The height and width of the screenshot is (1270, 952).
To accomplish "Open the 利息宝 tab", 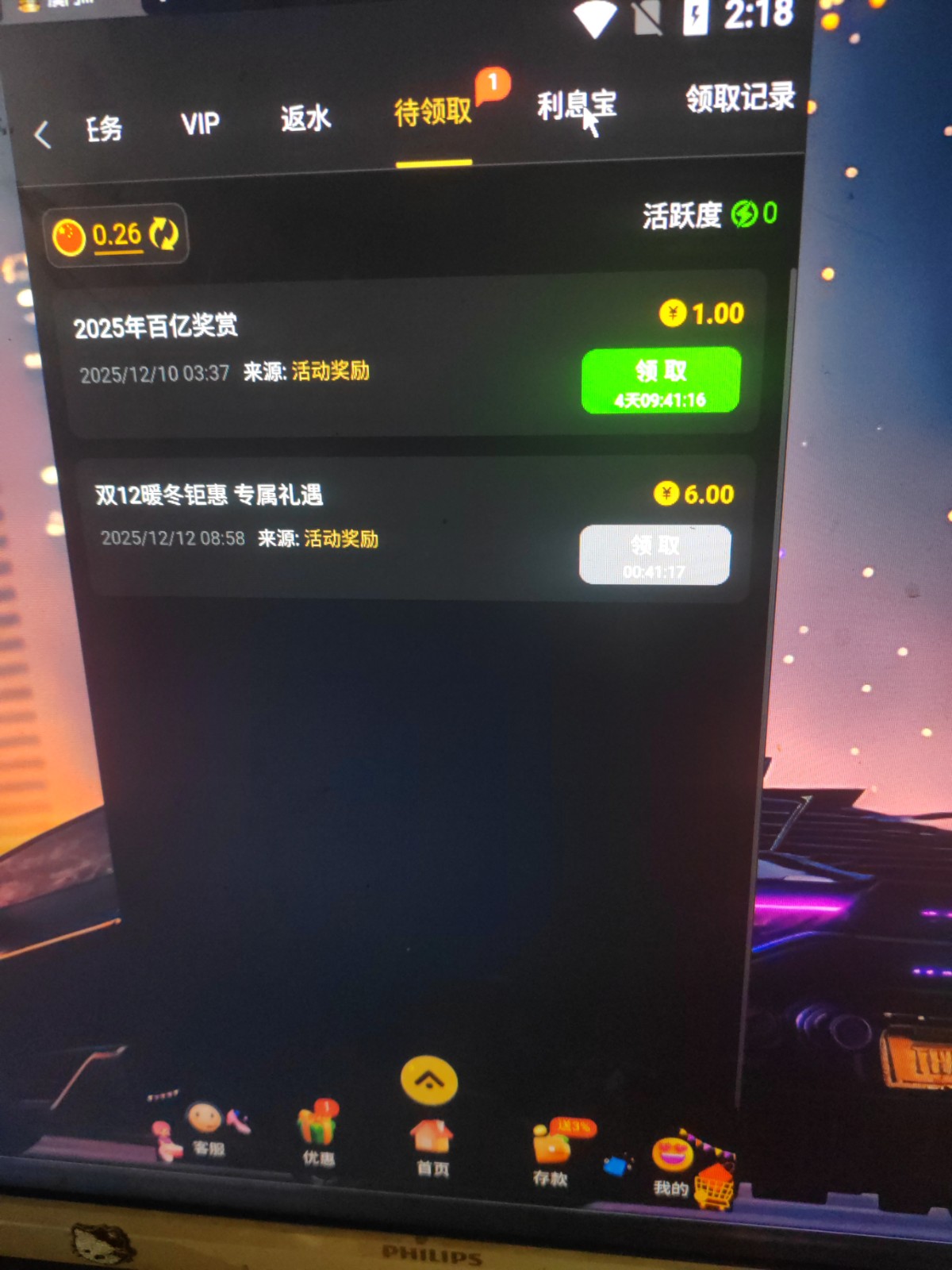I will point(576,106).
